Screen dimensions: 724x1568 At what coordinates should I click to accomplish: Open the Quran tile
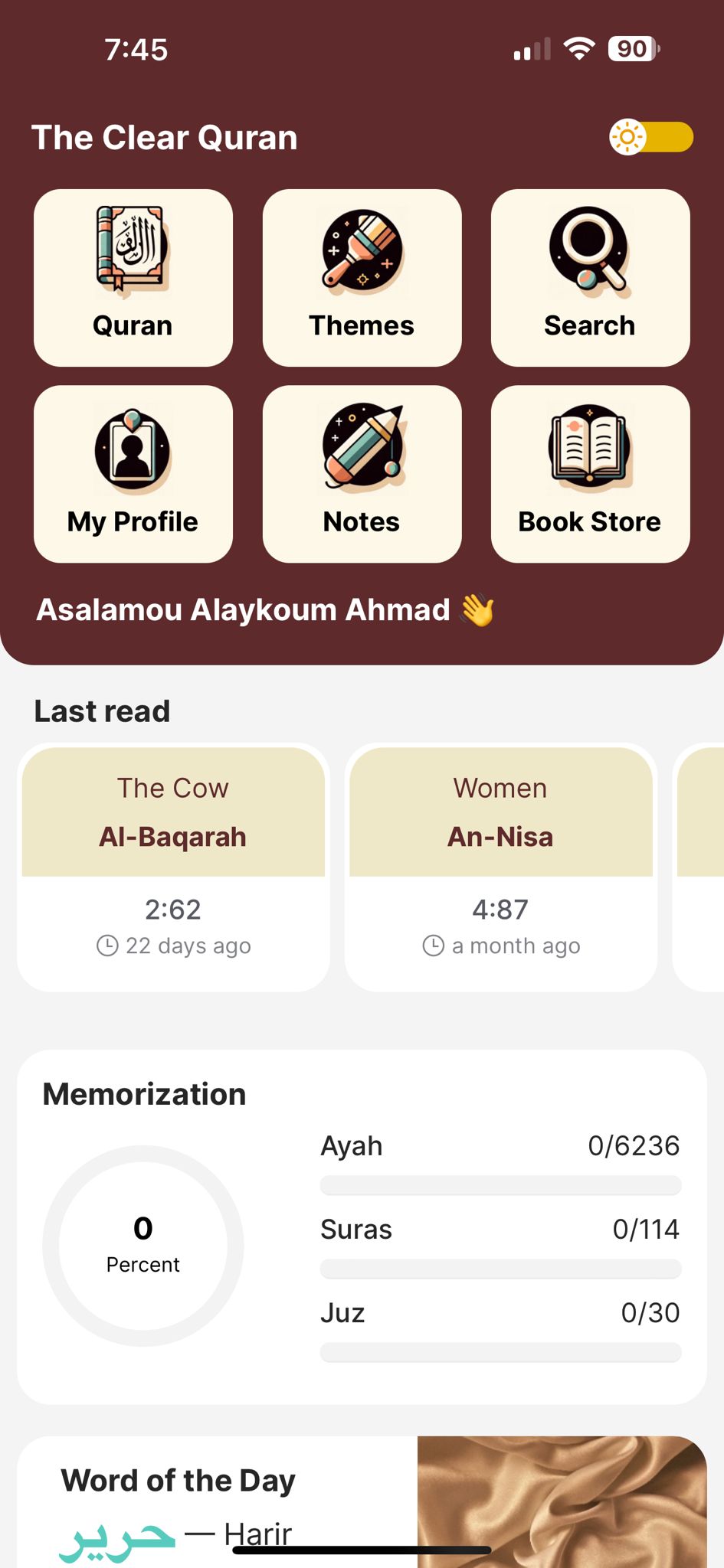click(133, 278)
